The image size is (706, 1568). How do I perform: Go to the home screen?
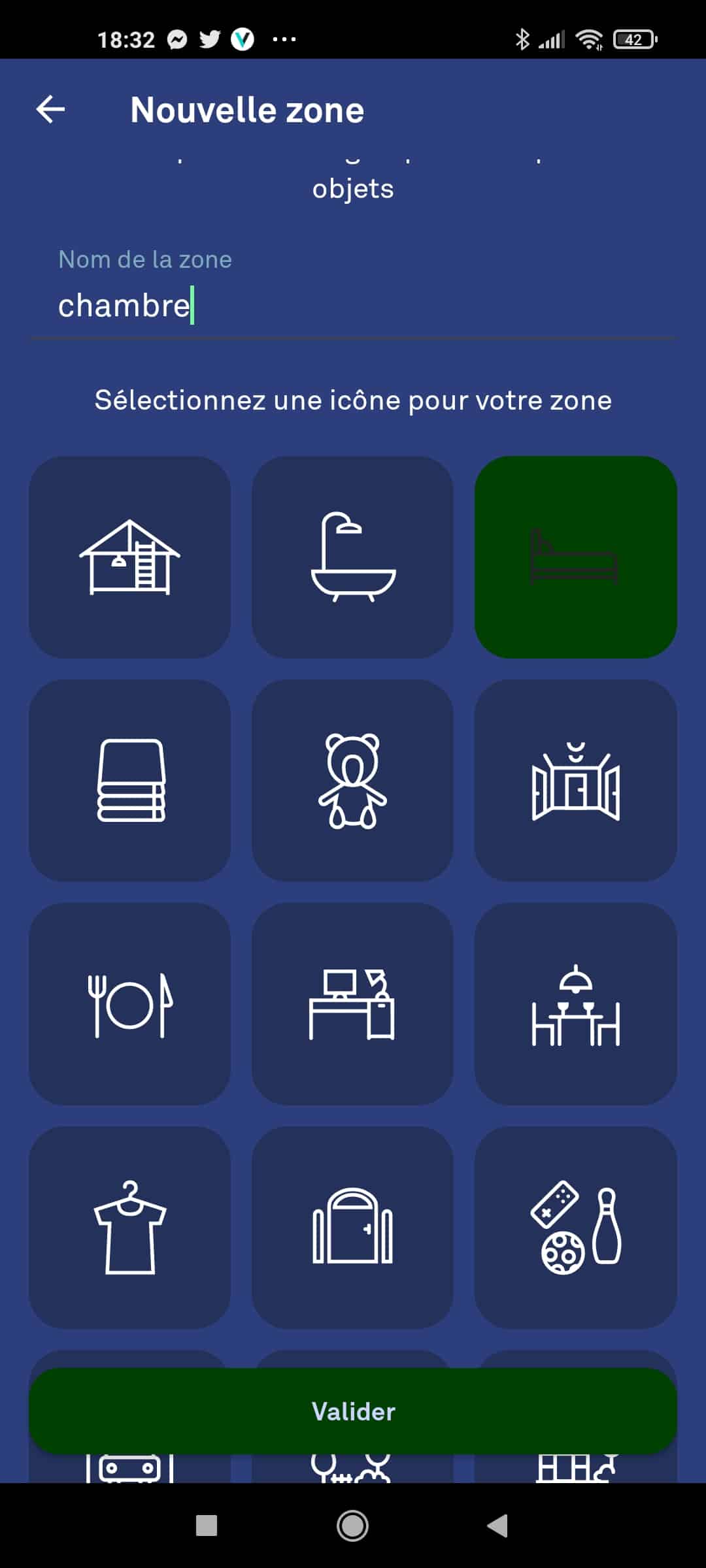pyautogui.click(x=352, y=1526)
